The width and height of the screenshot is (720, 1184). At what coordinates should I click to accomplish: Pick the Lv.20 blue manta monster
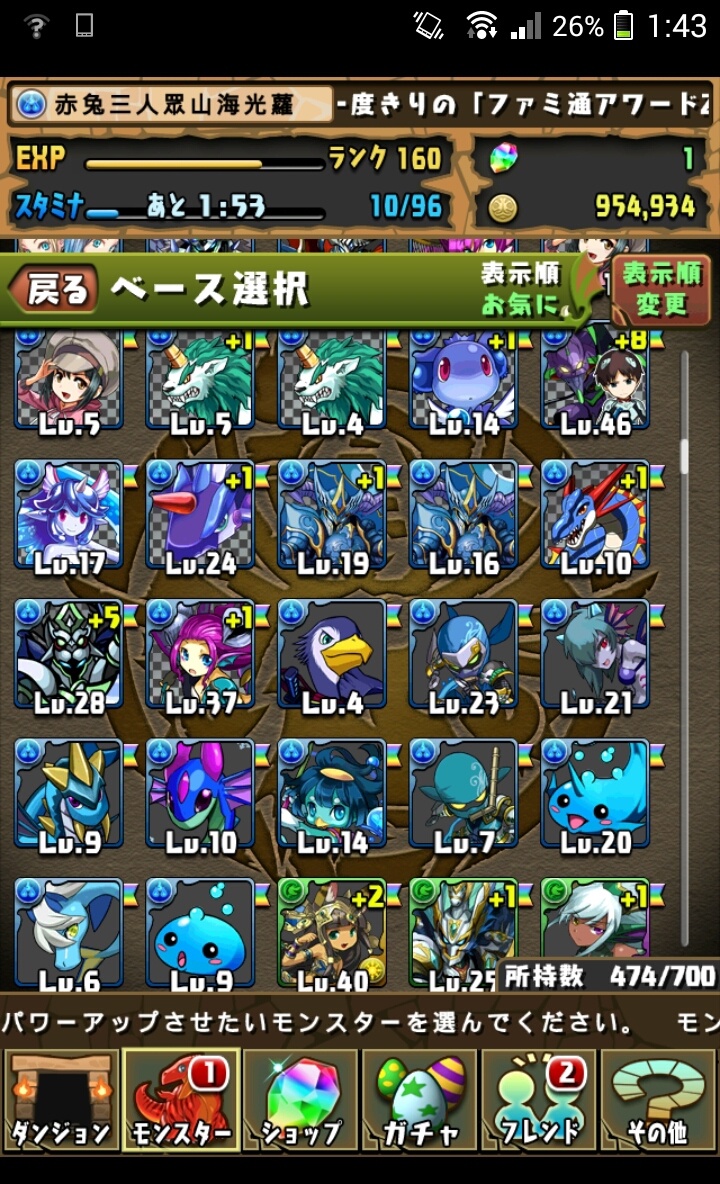pyautogui.click(x=595, y=794)
